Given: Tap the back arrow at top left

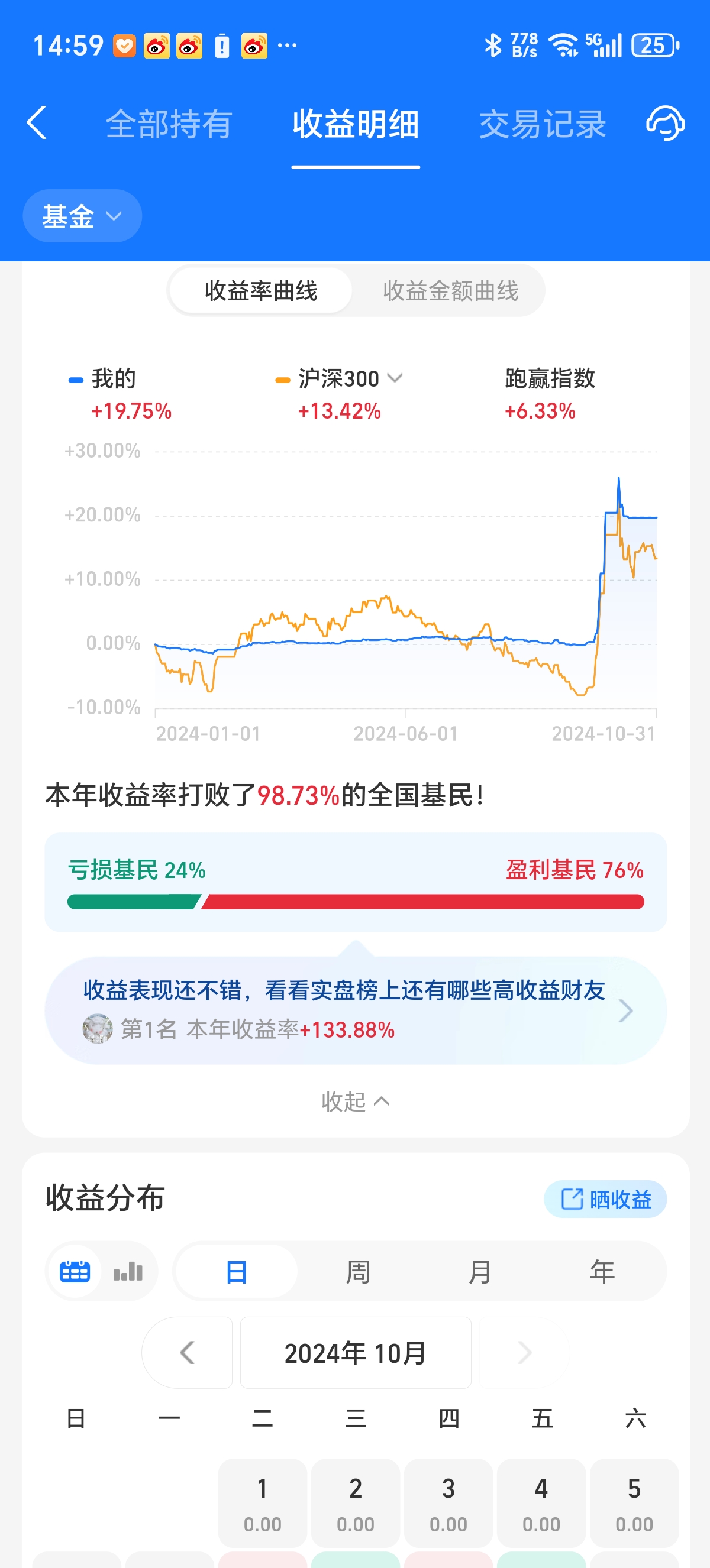Looking at the screenshot, I should [x=37, y=123].
